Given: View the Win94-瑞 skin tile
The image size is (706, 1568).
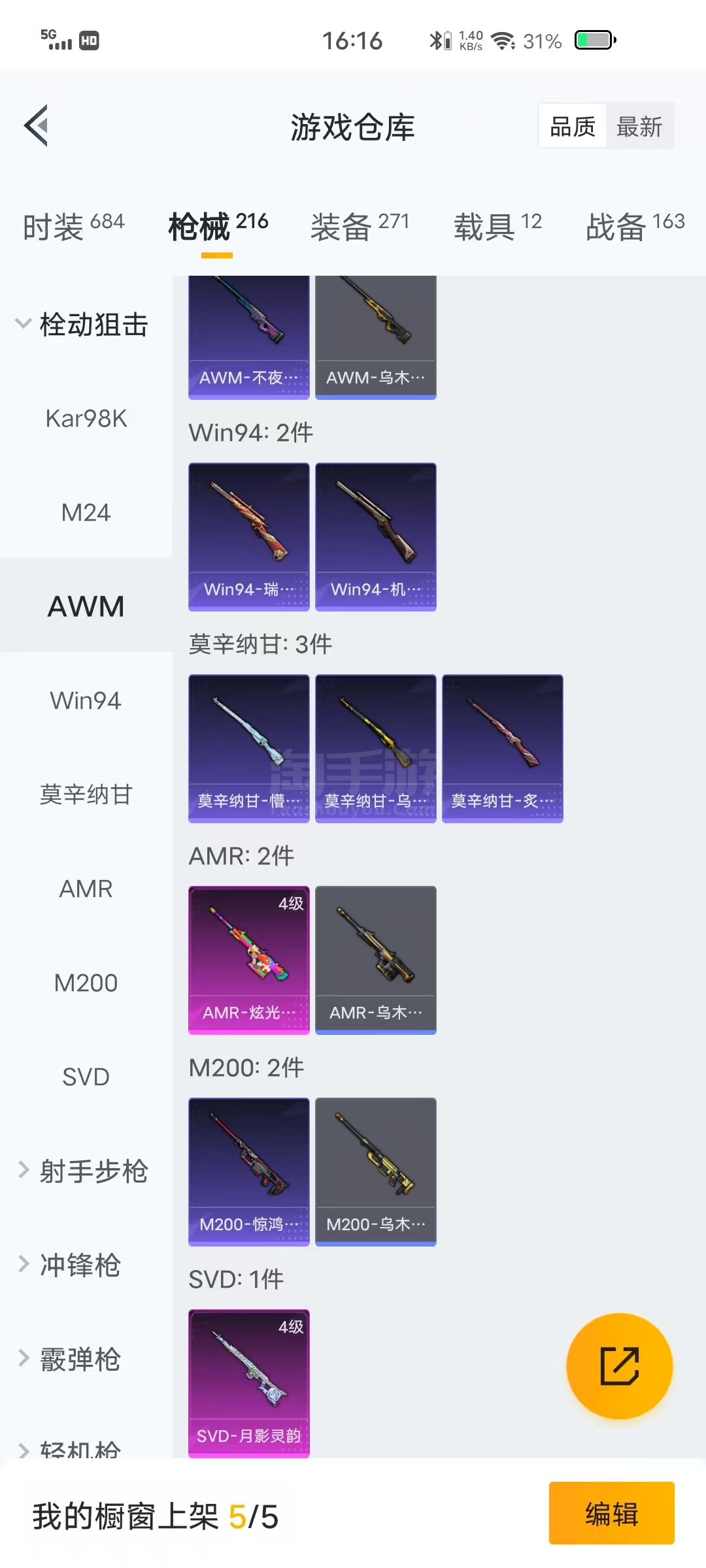Looking at the screenshot, I should click(248, 536).
